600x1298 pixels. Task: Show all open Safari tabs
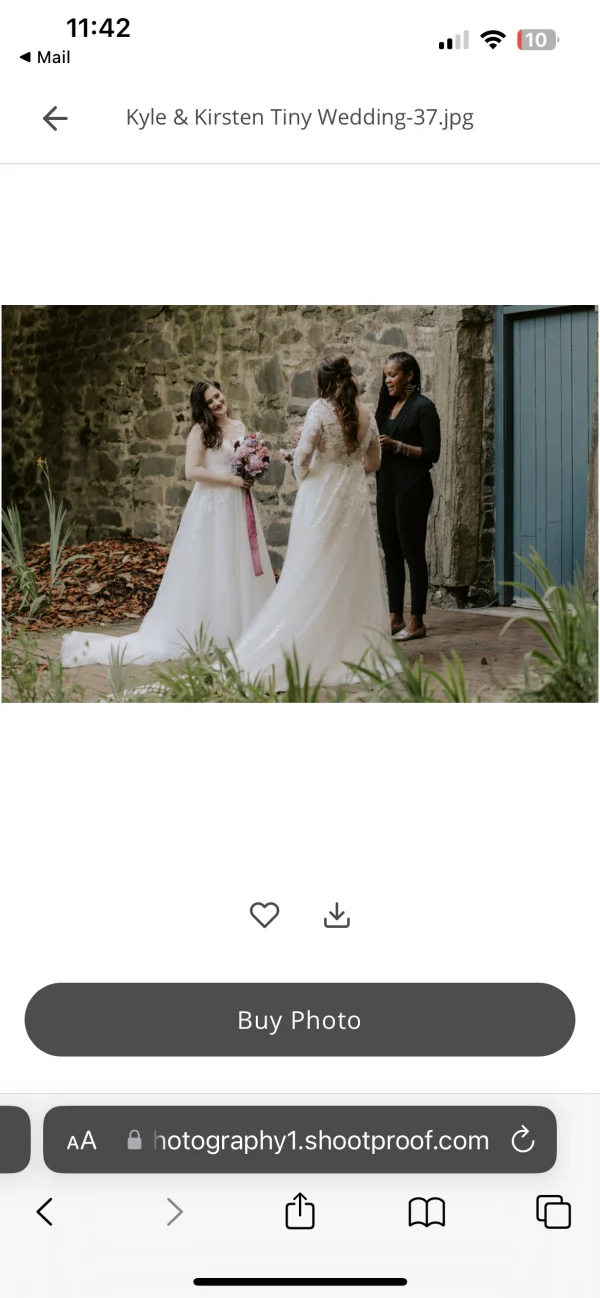(553, 1212)
